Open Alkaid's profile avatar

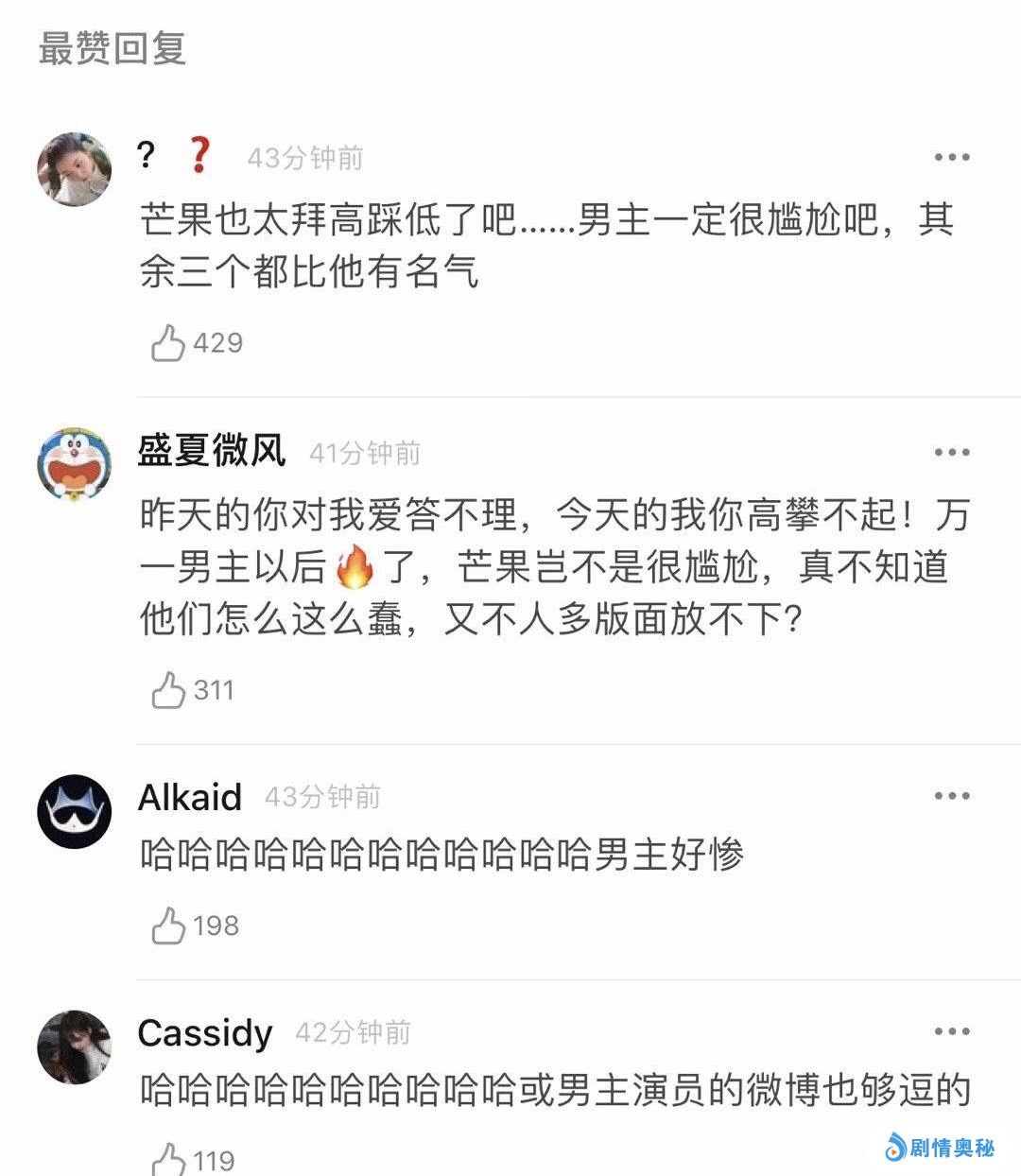coord(75,811)
